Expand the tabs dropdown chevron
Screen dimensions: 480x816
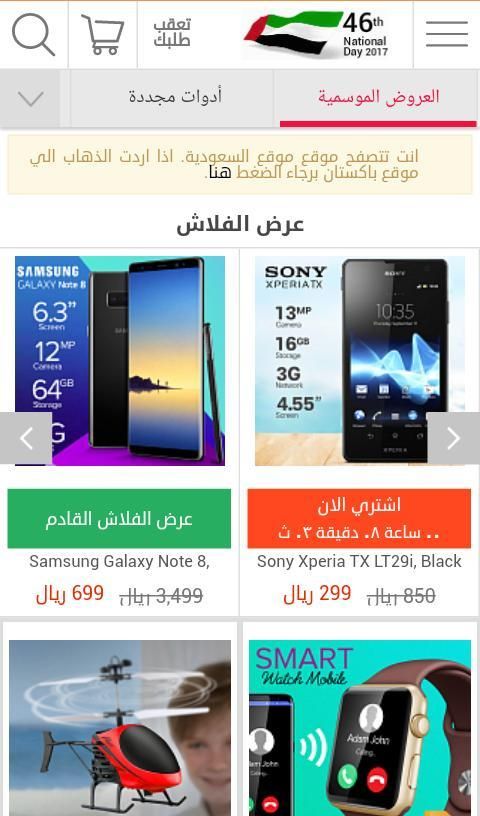point(30,98)
